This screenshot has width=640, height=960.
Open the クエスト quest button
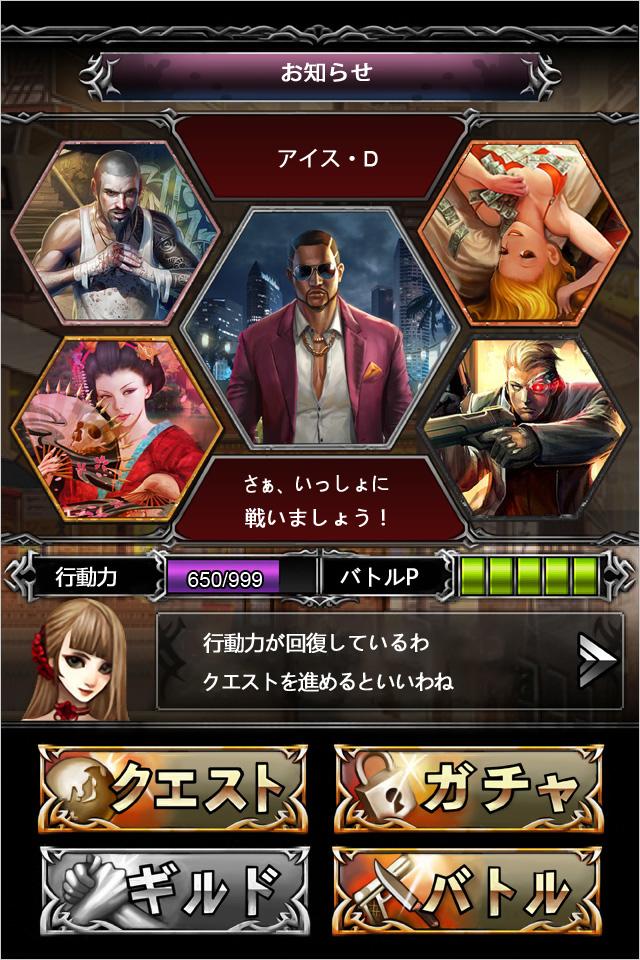[172, 788]
